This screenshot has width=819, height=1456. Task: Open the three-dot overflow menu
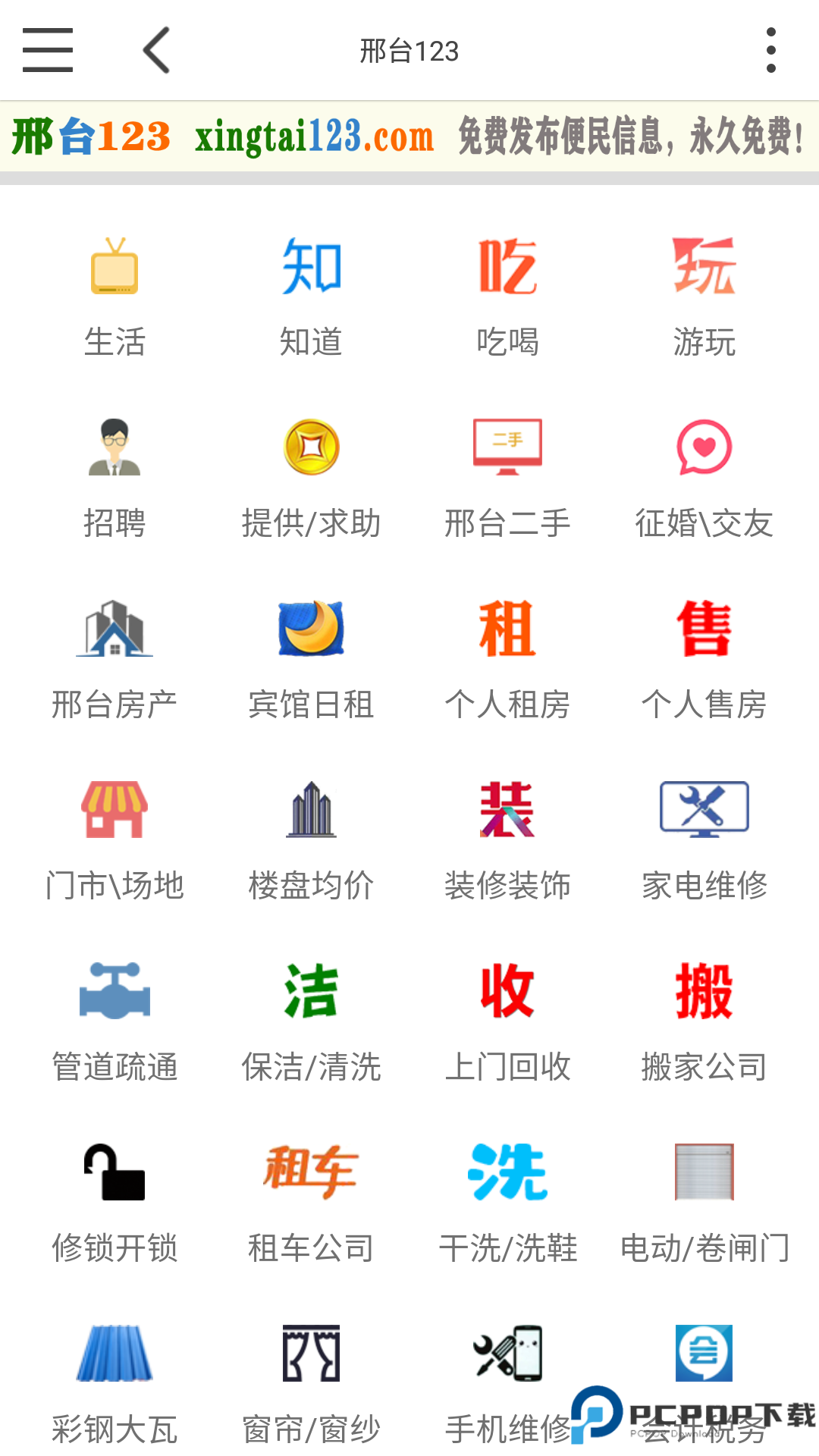[x=770, y=49]
